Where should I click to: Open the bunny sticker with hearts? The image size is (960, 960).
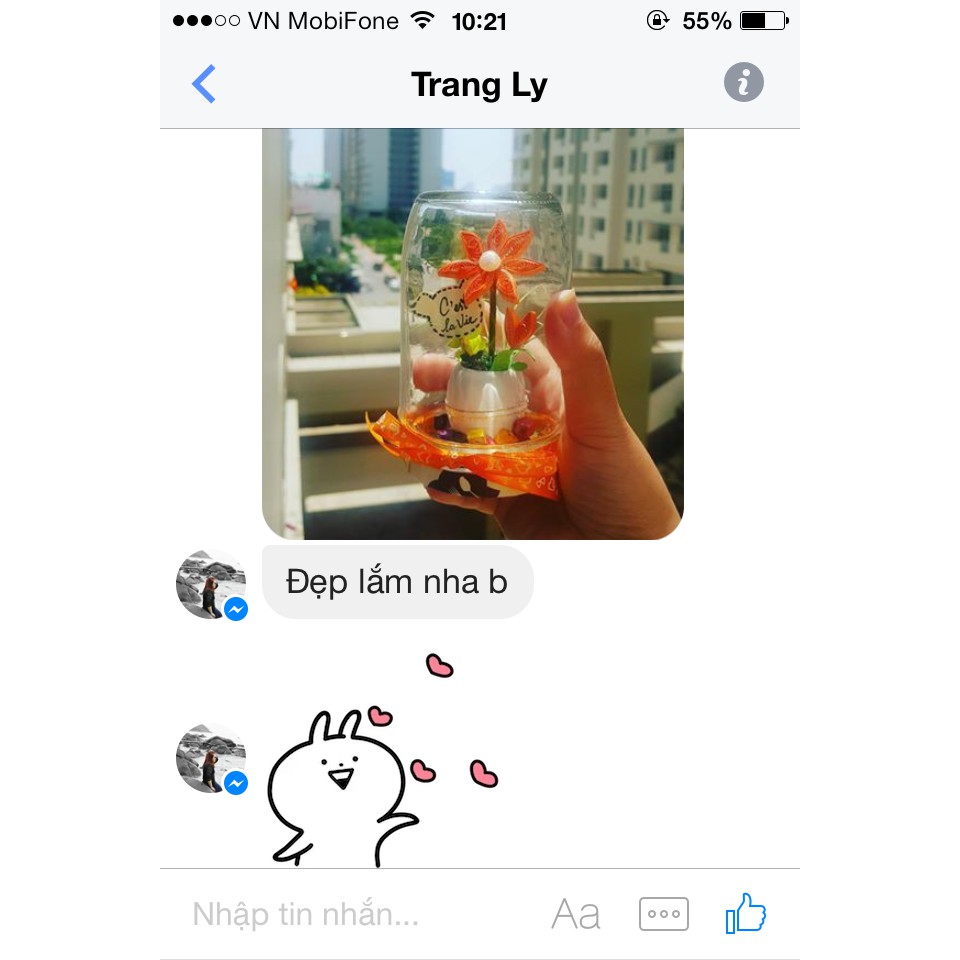(x=383, y=759)
